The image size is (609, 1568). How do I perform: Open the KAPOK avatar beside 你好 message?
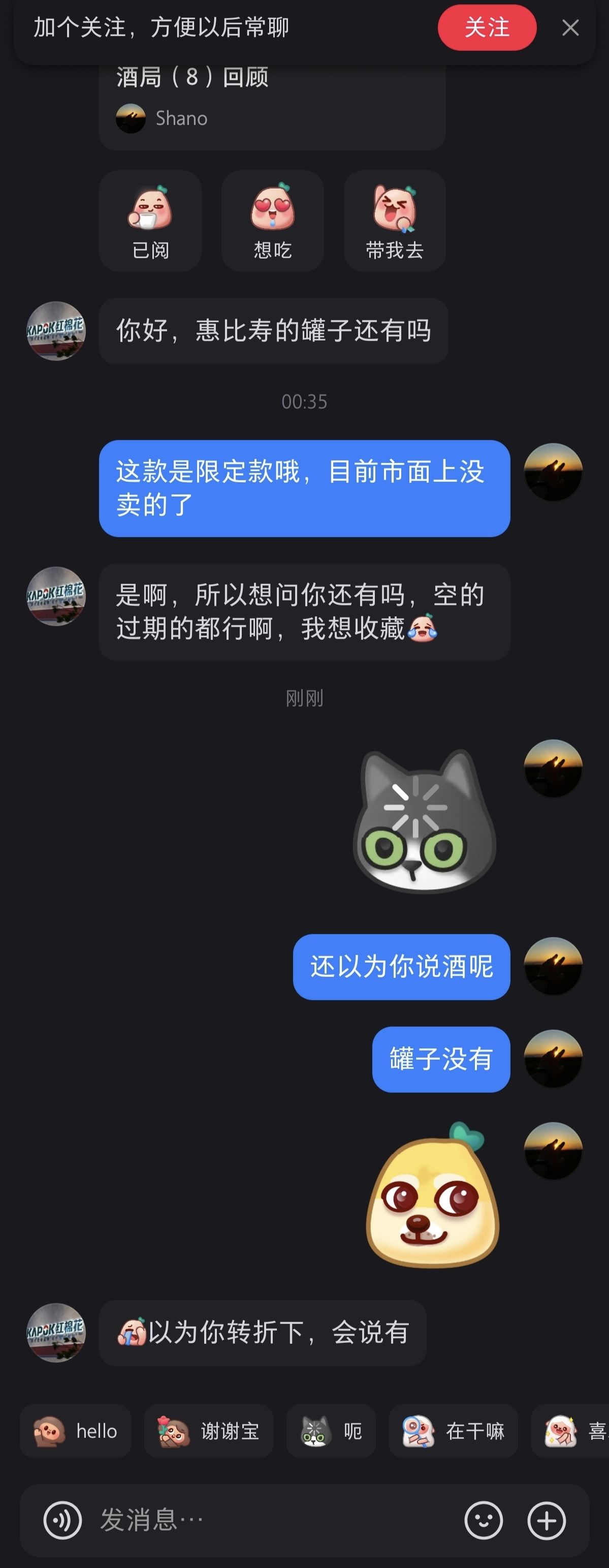tap(56, 331)
